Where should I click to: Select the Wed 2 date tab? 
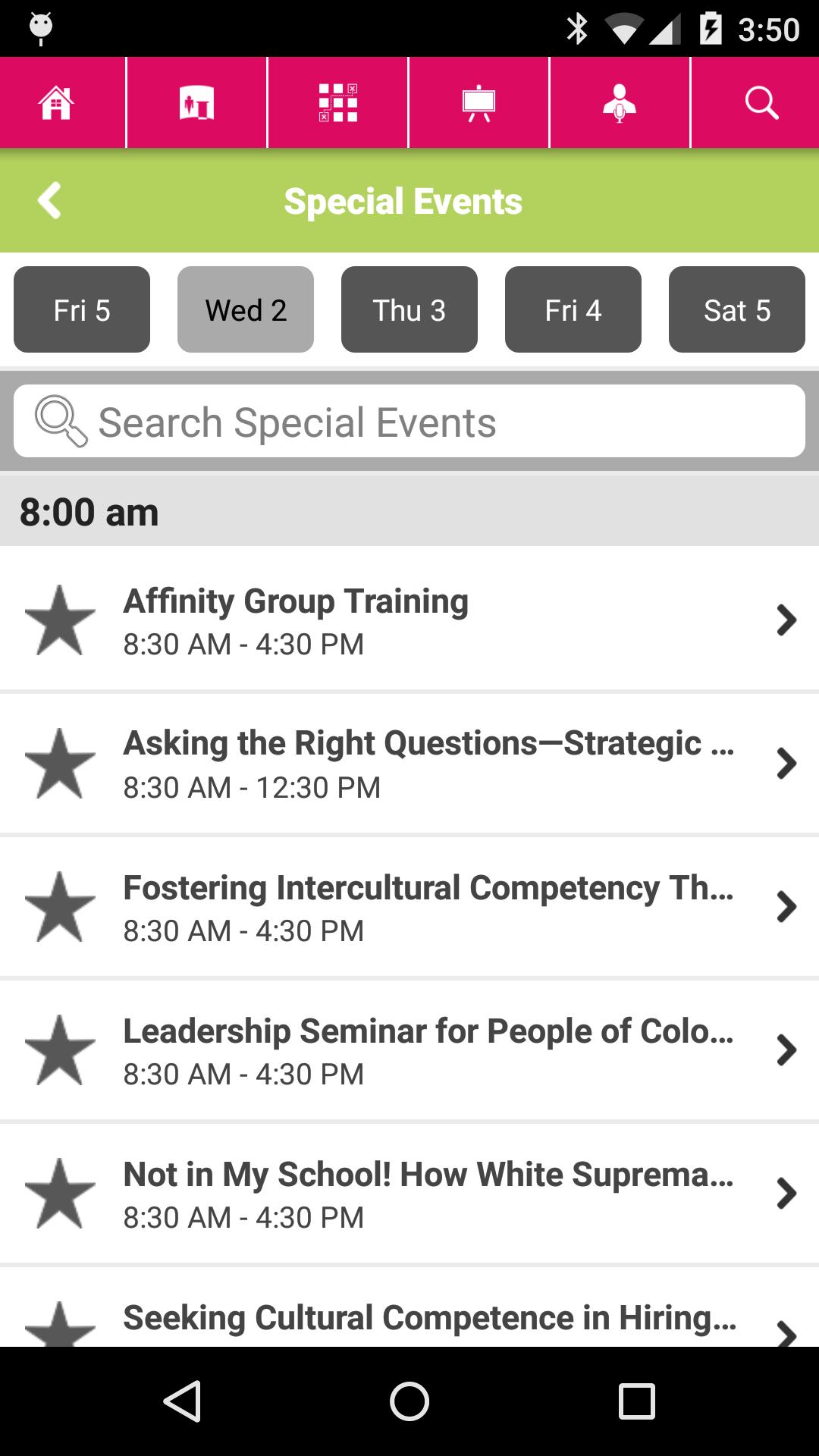(246, 309)
